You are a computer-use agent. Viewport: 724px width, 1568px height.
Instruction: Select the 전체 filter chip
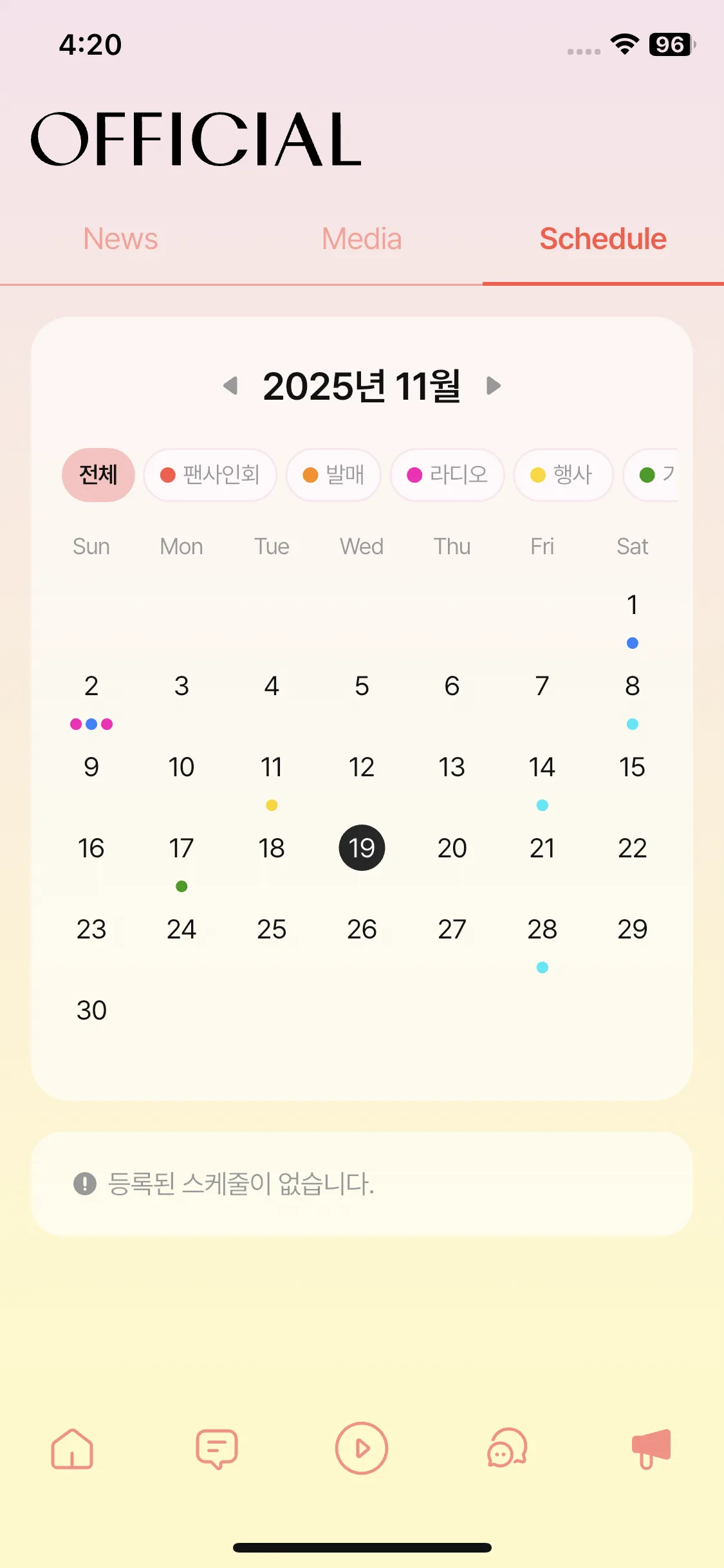click(98, 475)
